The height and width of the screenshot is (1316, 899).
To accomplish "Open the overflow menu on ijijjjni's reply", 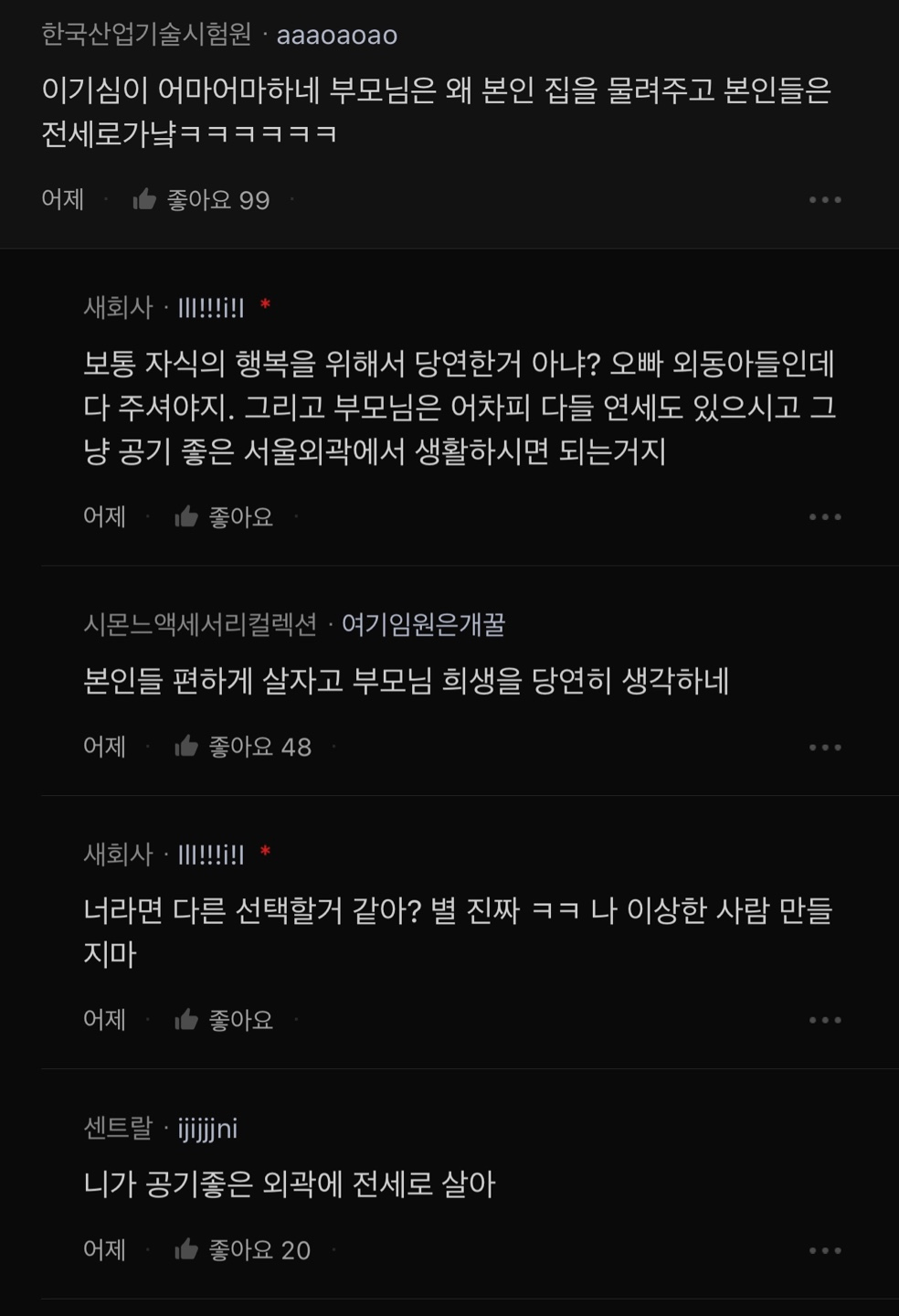I will (824, 1249).
